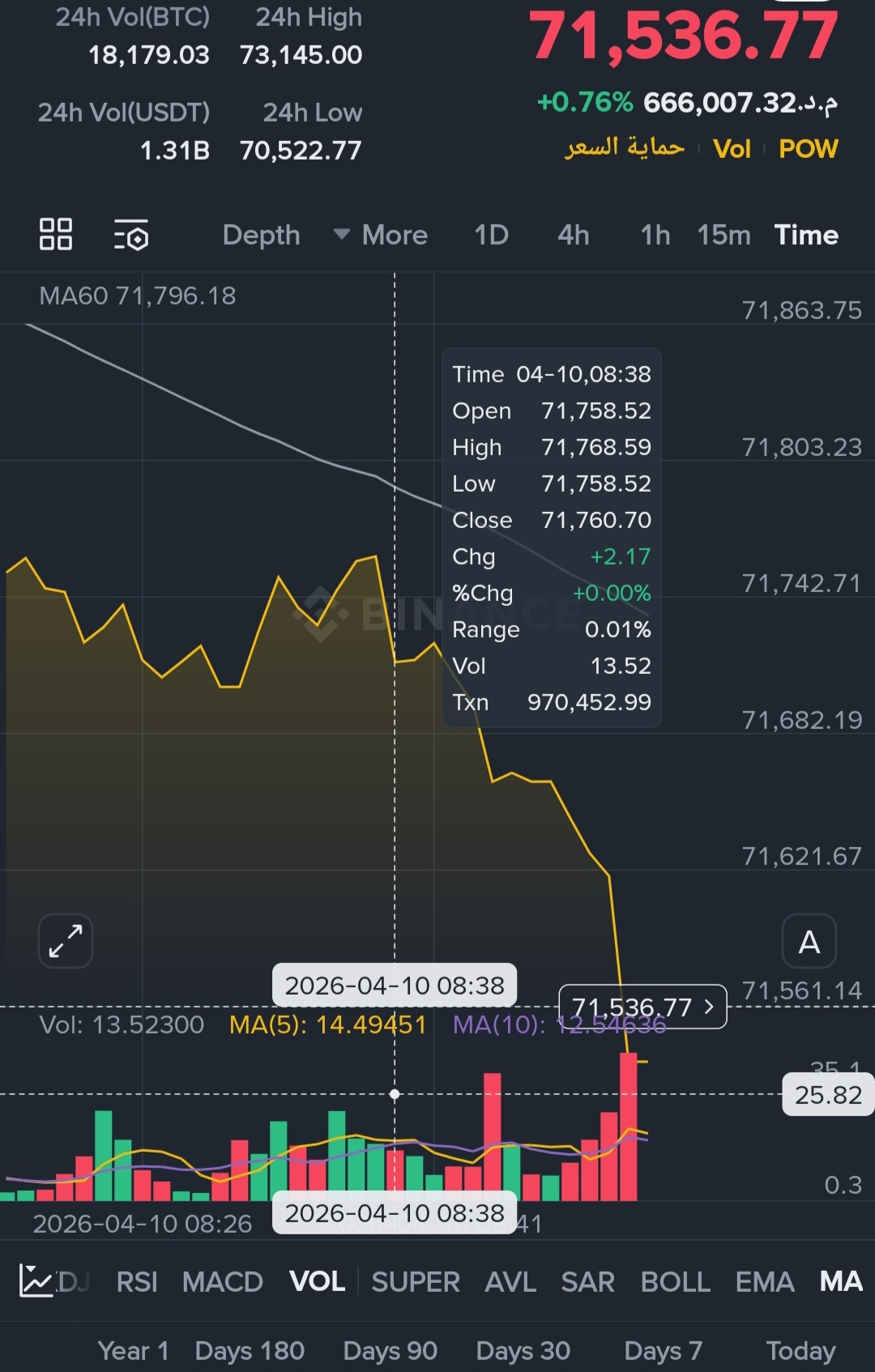Image resolution: width=875 pixels, height=1372 pixels.
Task: Show the RSI indicator
Action: click(137, 1282)
